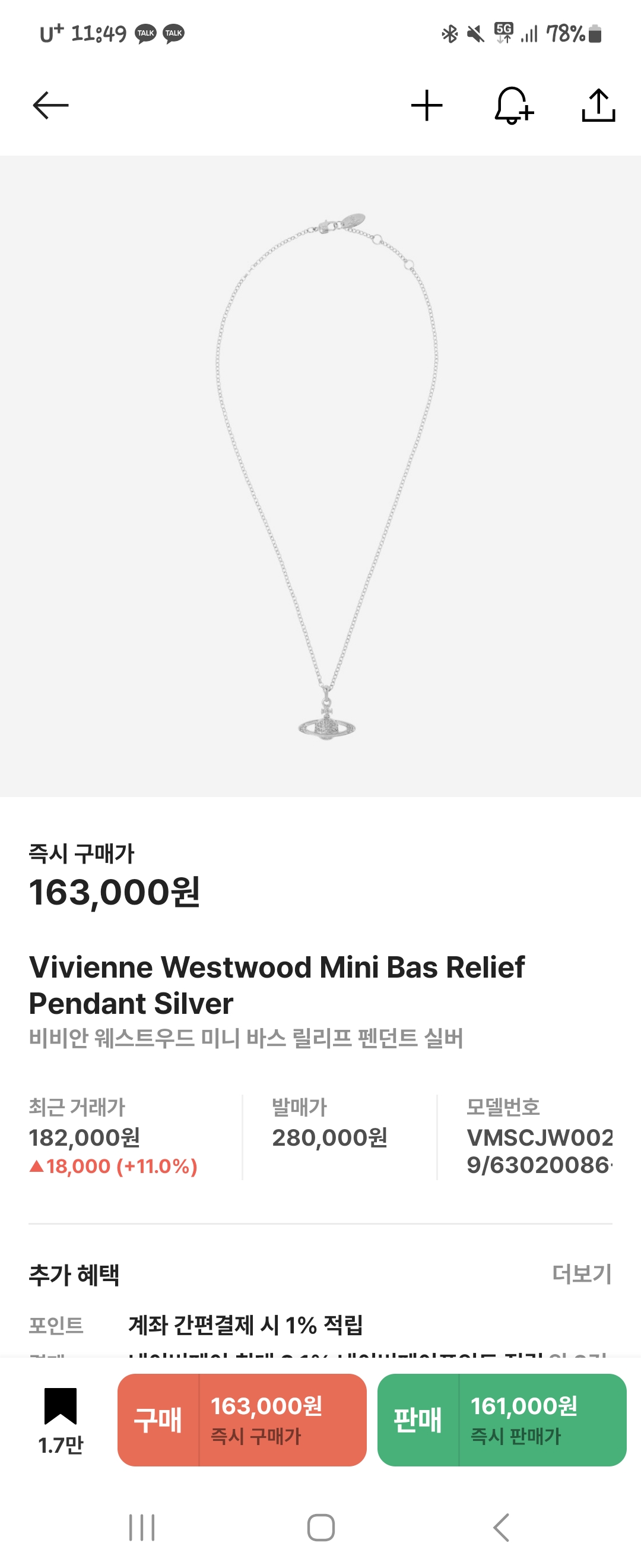Screen dimensions: 641x1568
Task: Go to the home screen
Action: point(320,1526)
